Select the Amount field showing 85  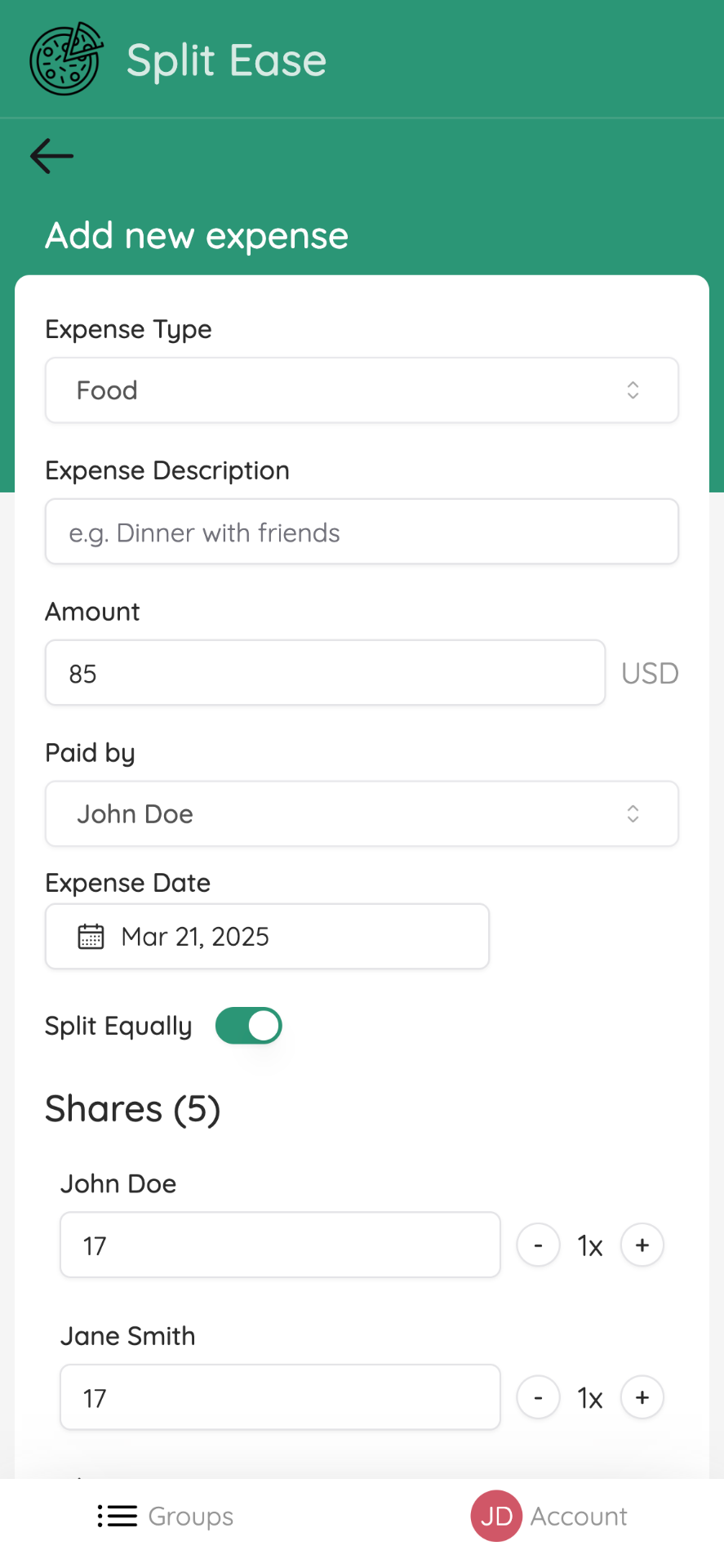click(325, 672)
